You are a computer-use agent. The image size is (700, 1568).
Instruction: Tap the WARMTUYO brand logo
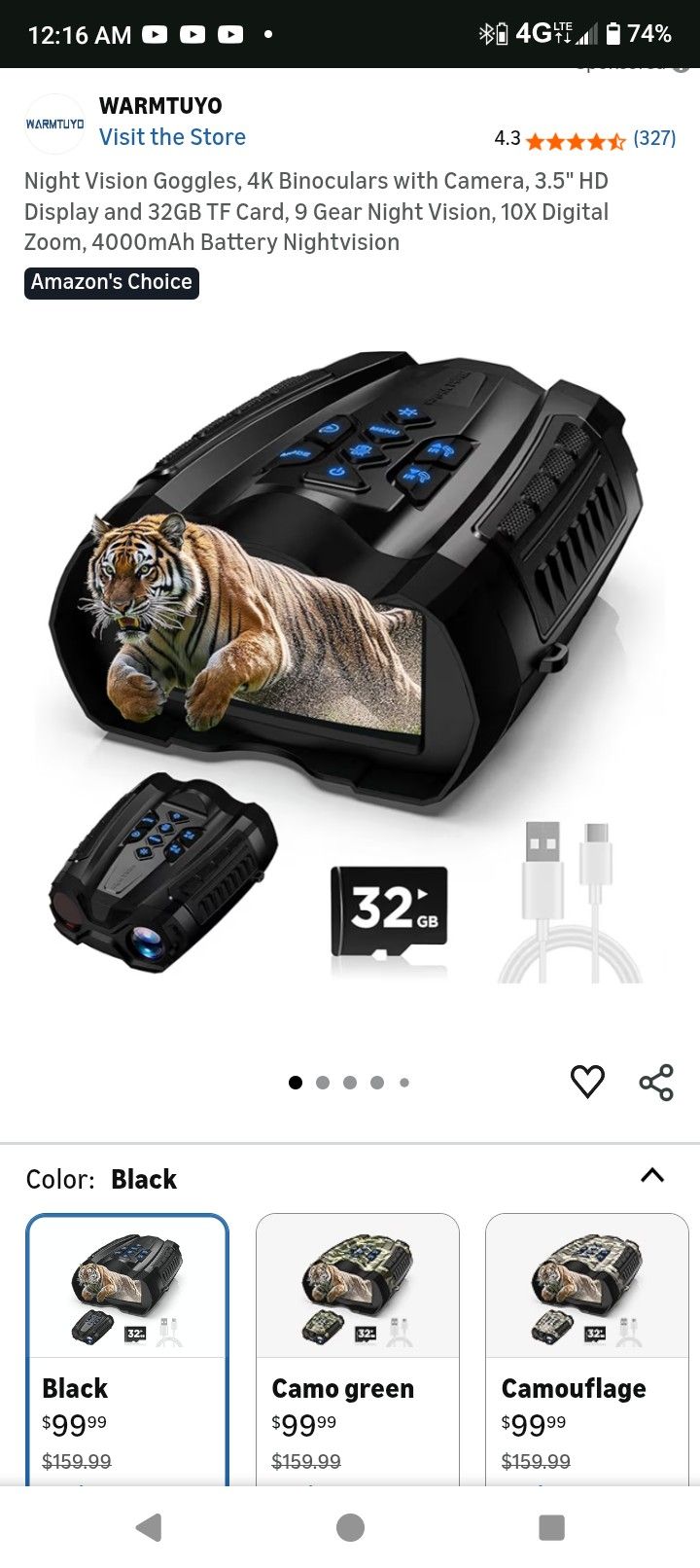pos(54,124)
